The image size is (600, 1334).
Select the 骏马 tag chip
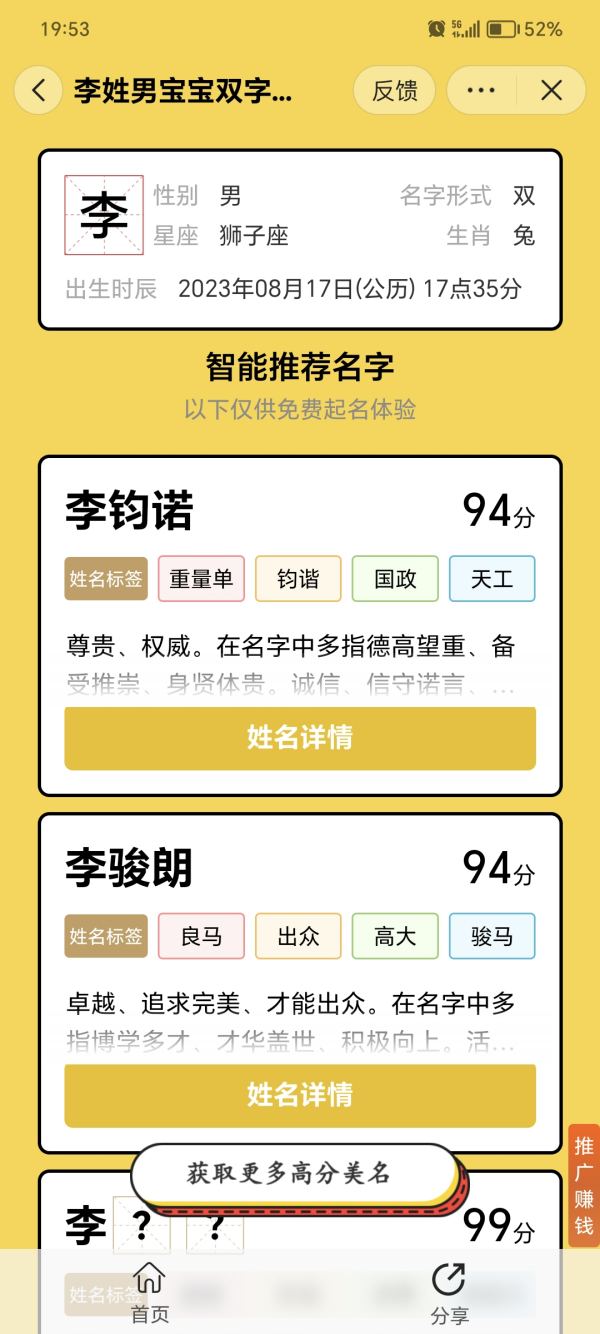pyautogui.click(x=492, y=936)
